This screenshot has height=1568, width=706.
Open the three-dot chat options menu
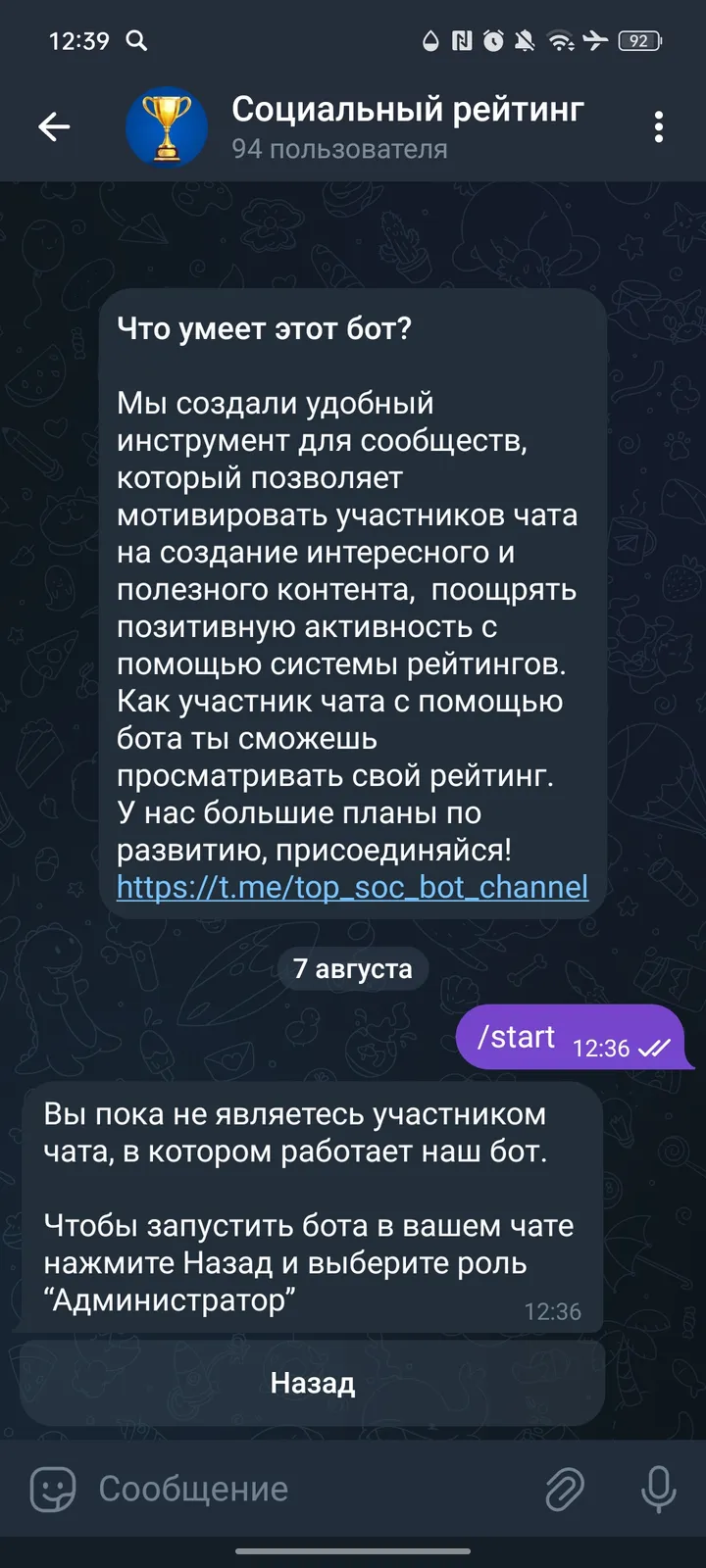(x=660, y=126)
